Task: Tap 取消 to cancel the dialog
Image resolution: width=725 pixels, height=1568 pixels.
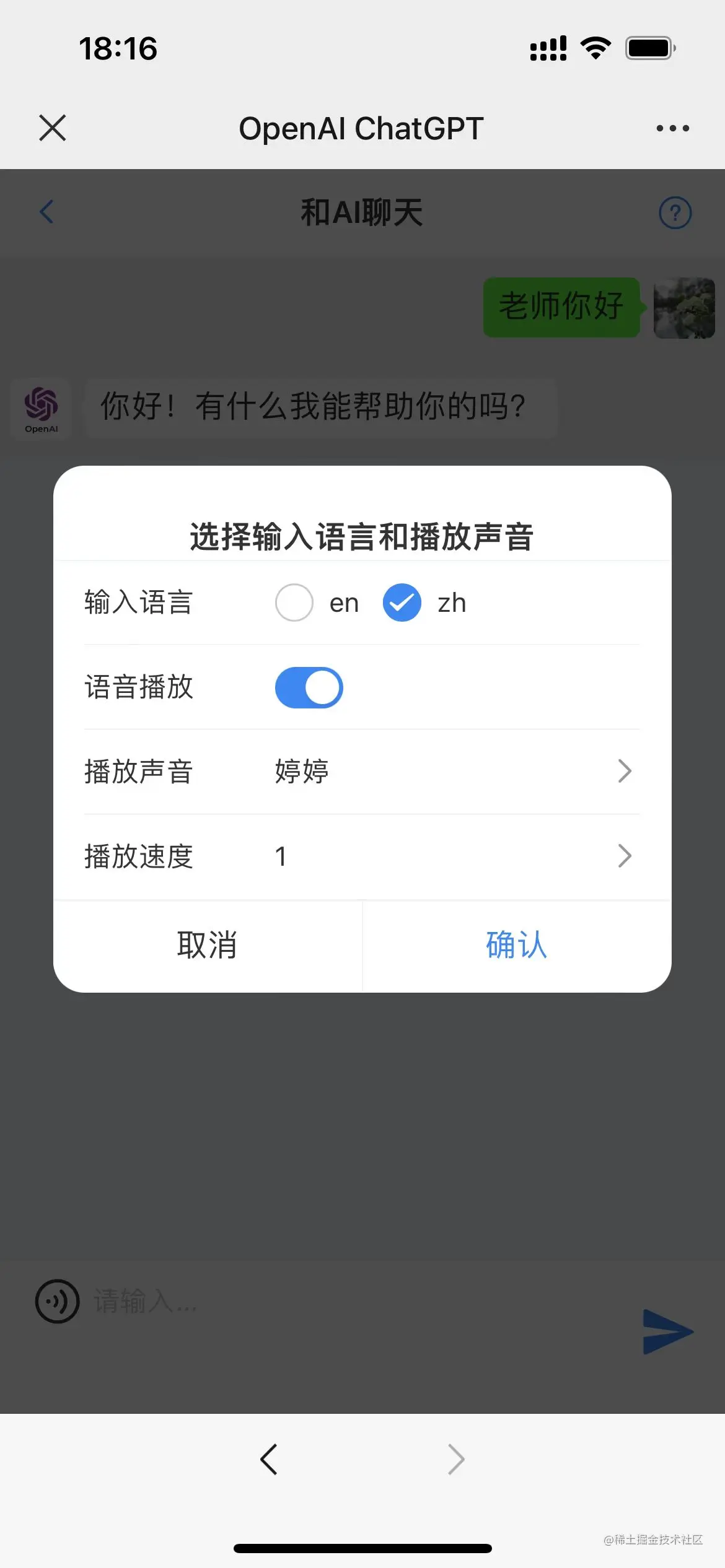Action: (208, 946)
